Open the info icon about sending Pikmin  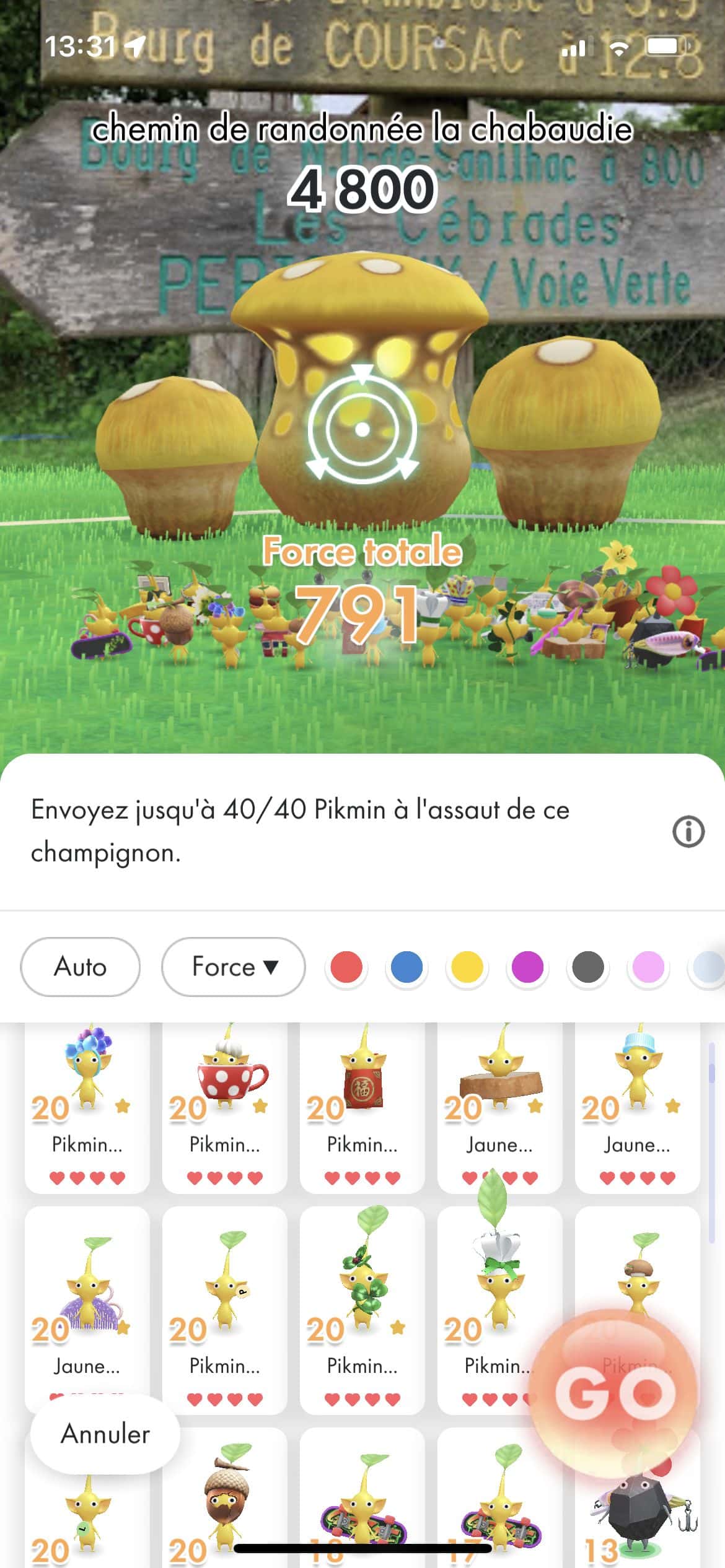point(688,832)
